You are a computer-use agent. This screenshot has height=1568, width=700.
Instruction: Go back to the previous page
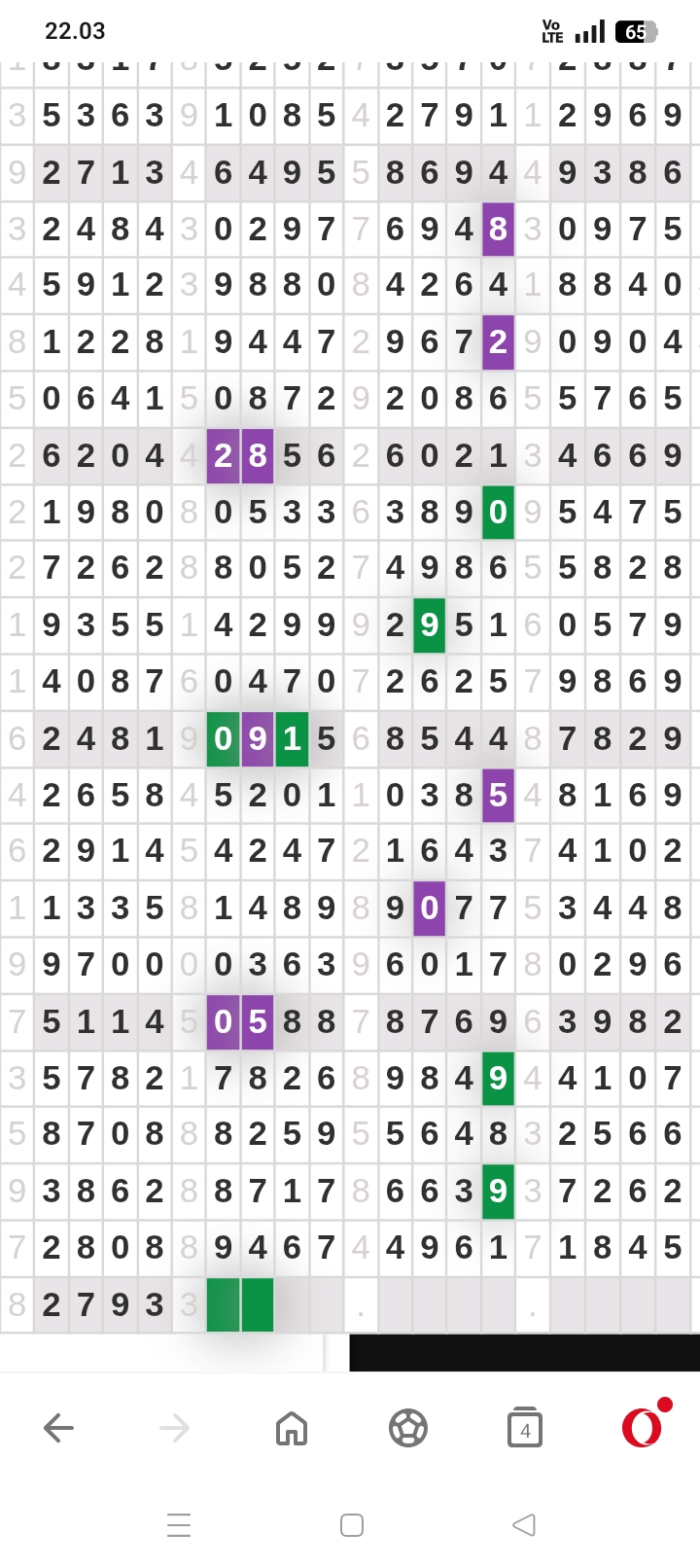pos(58,1428)
